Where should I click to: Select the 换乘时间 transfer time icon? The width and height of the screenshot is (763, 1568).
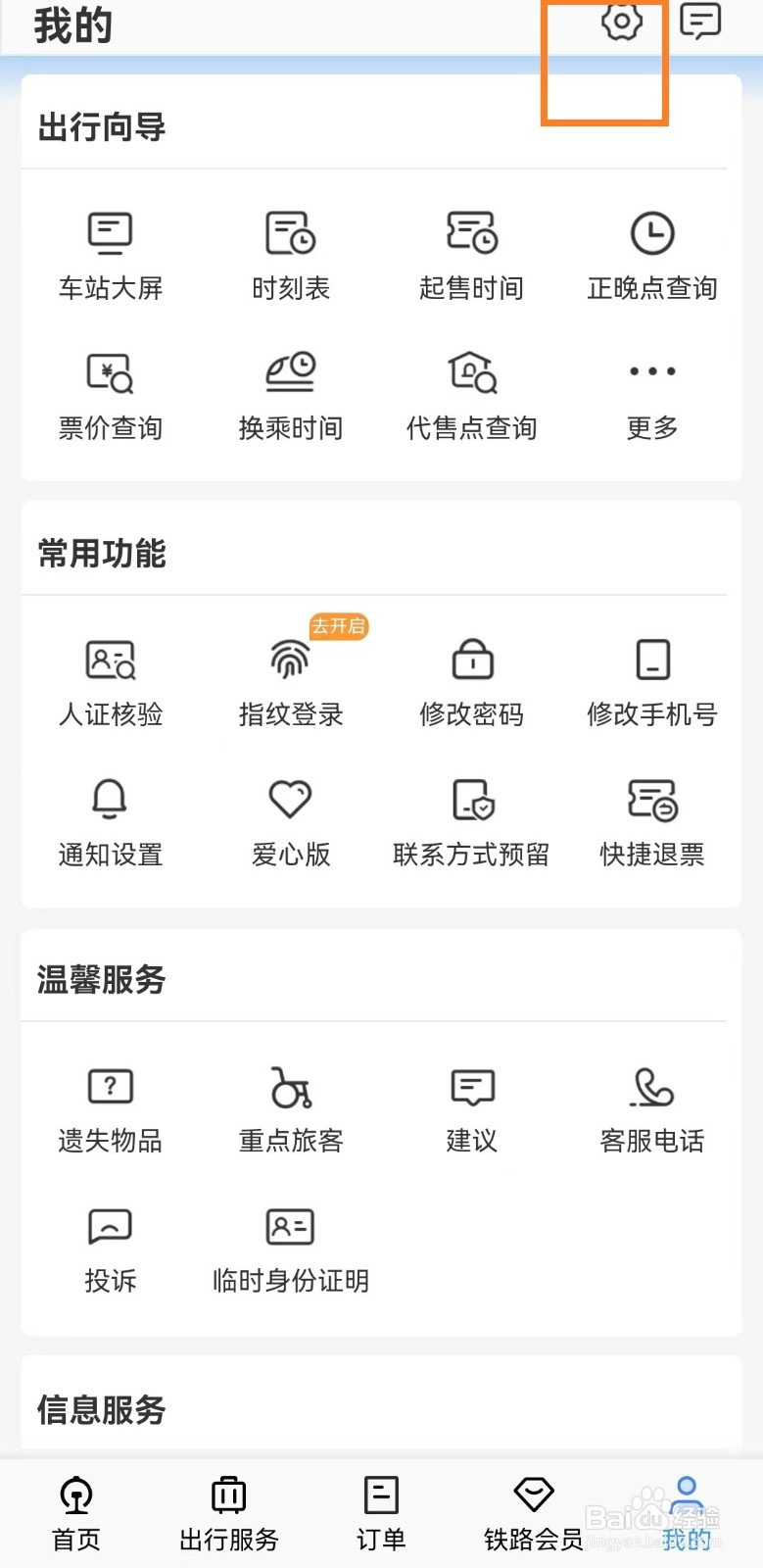(x=290, y=392)
